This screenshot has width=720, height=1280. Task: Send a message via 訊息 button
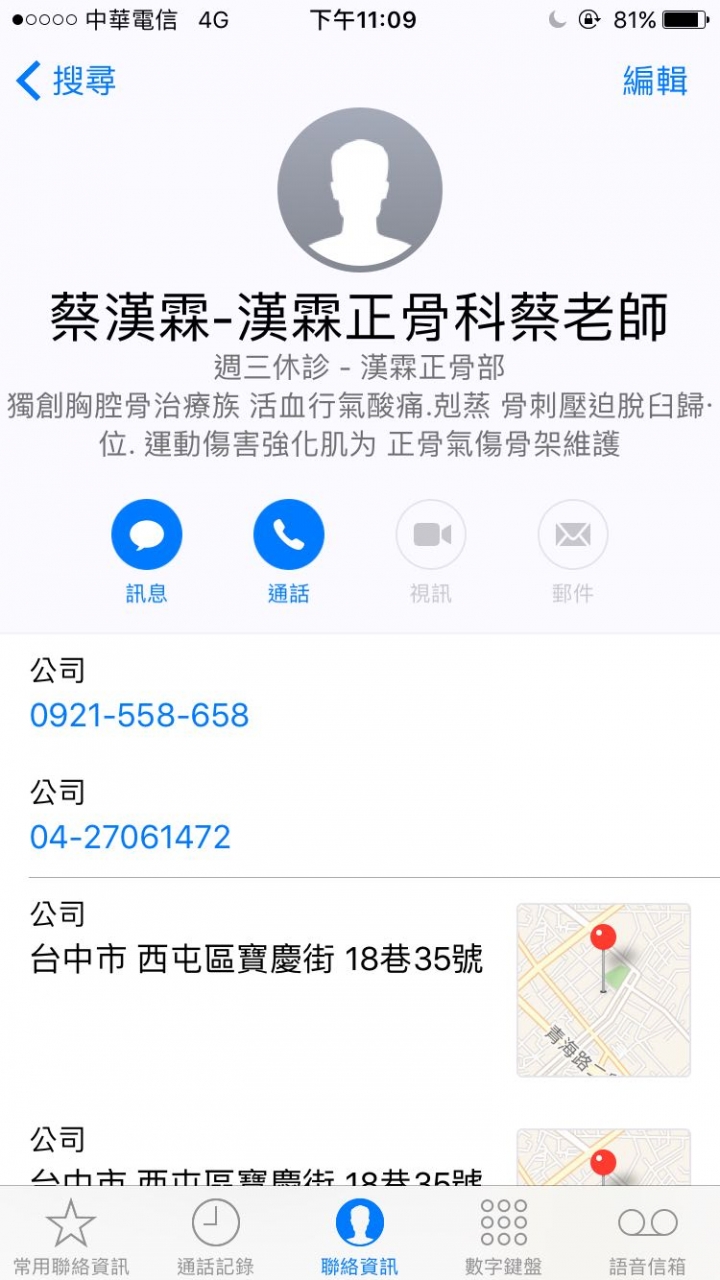tap(147, 536)
